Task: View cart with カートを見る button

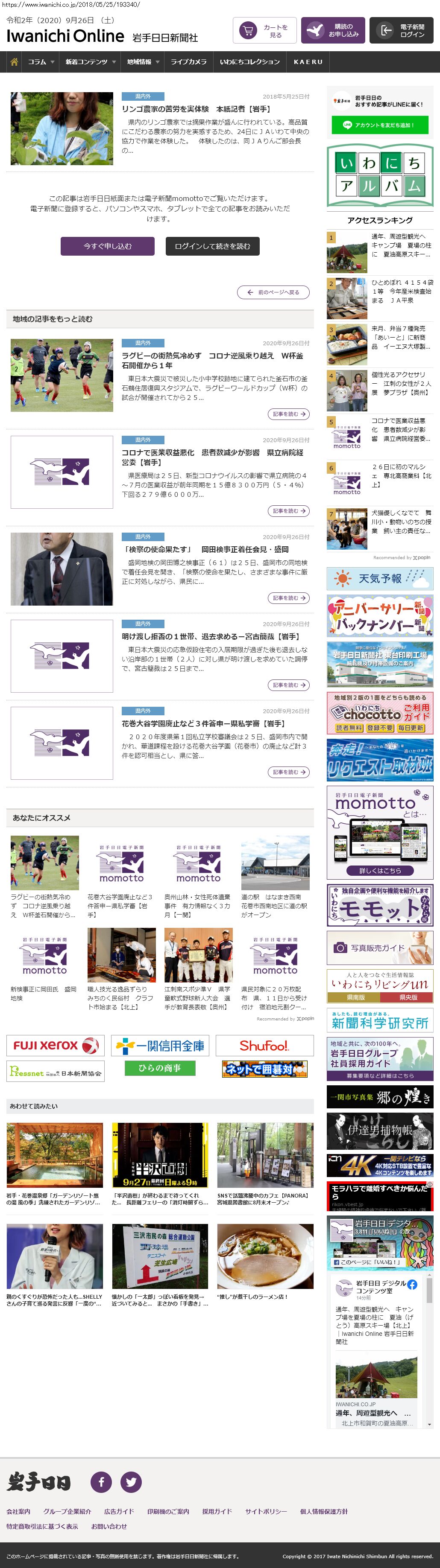Action: (x=264, y=30)
